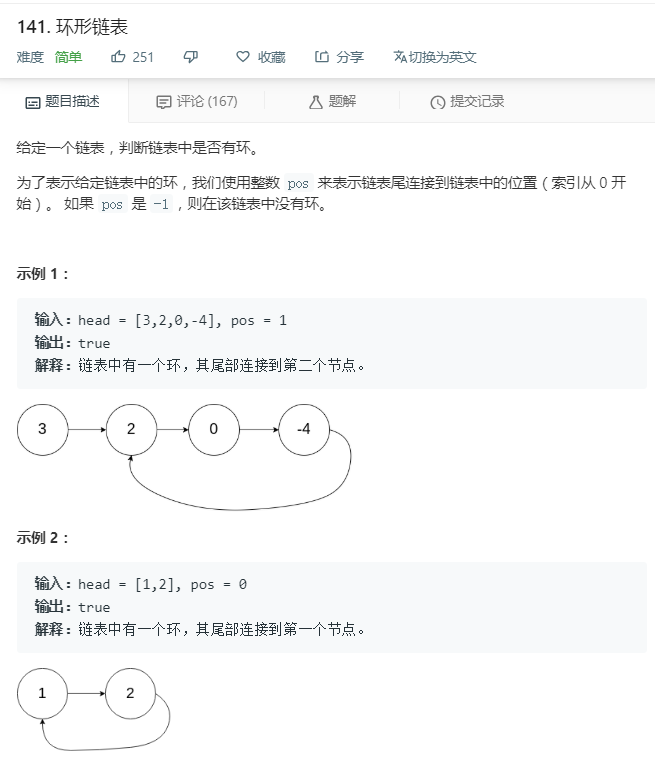The height and width of the screenshot is (760, 655).
Task: Tap the thumbs-down dislike icon
Action: (x=190, y=57)
